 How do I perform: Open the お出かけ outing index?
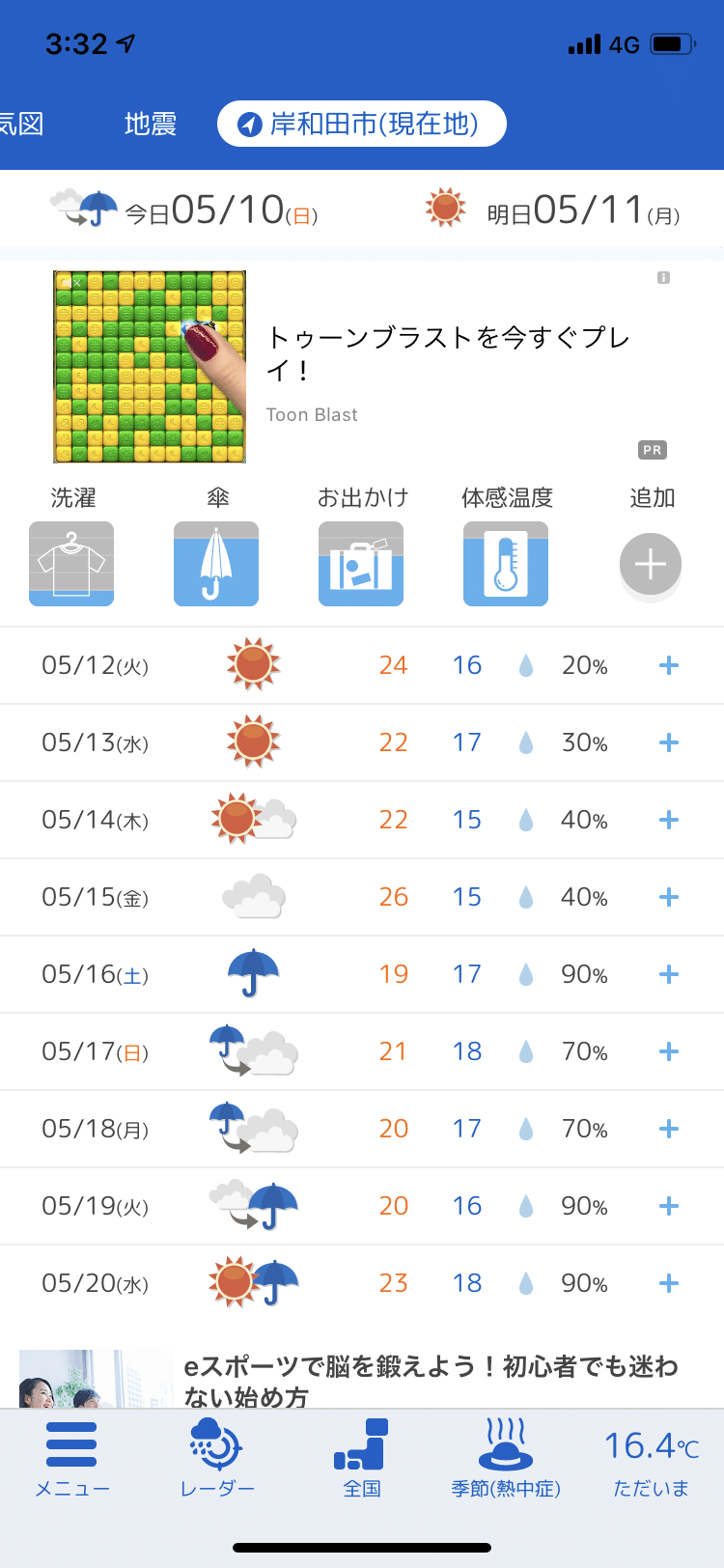click(361, 563)
